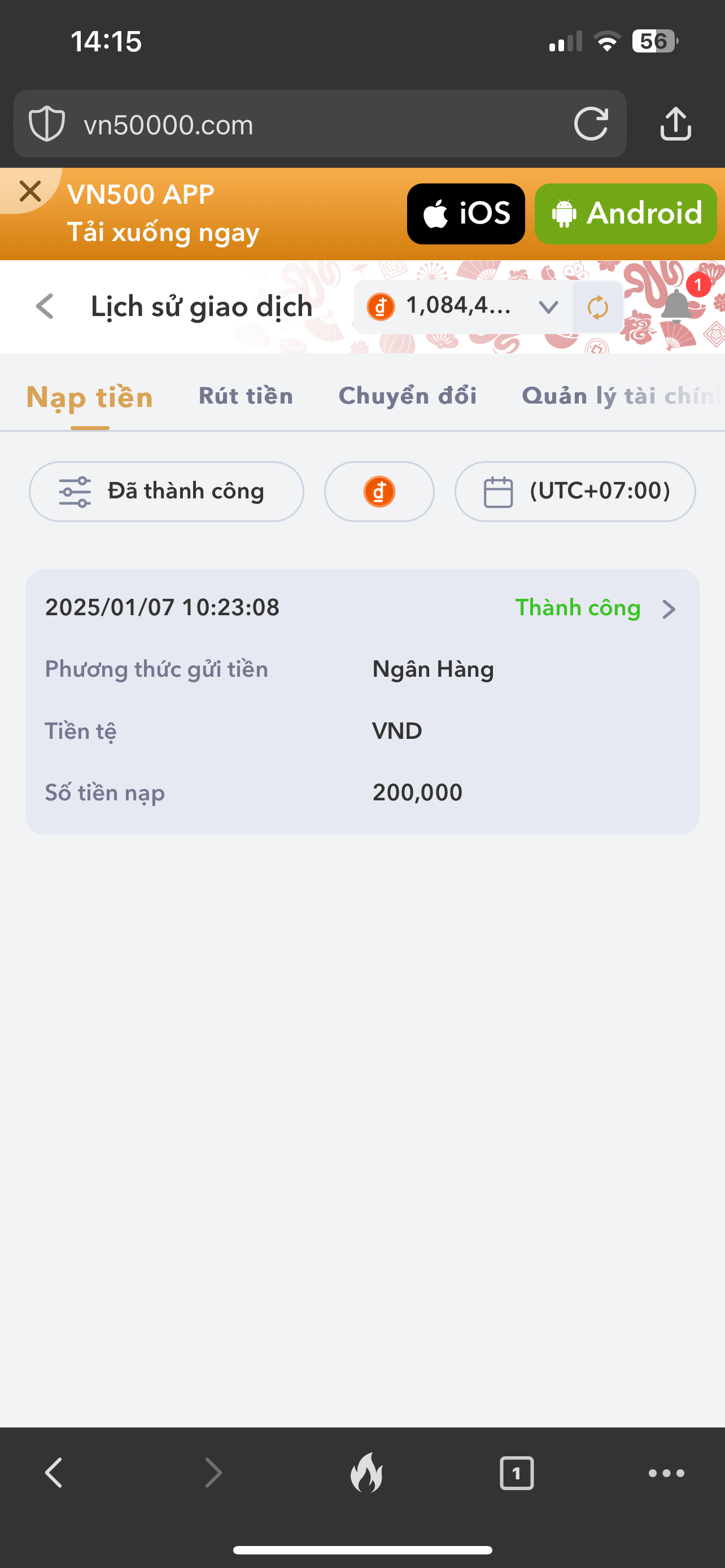Switch to the Rút tiền tab

click(246, 396)
